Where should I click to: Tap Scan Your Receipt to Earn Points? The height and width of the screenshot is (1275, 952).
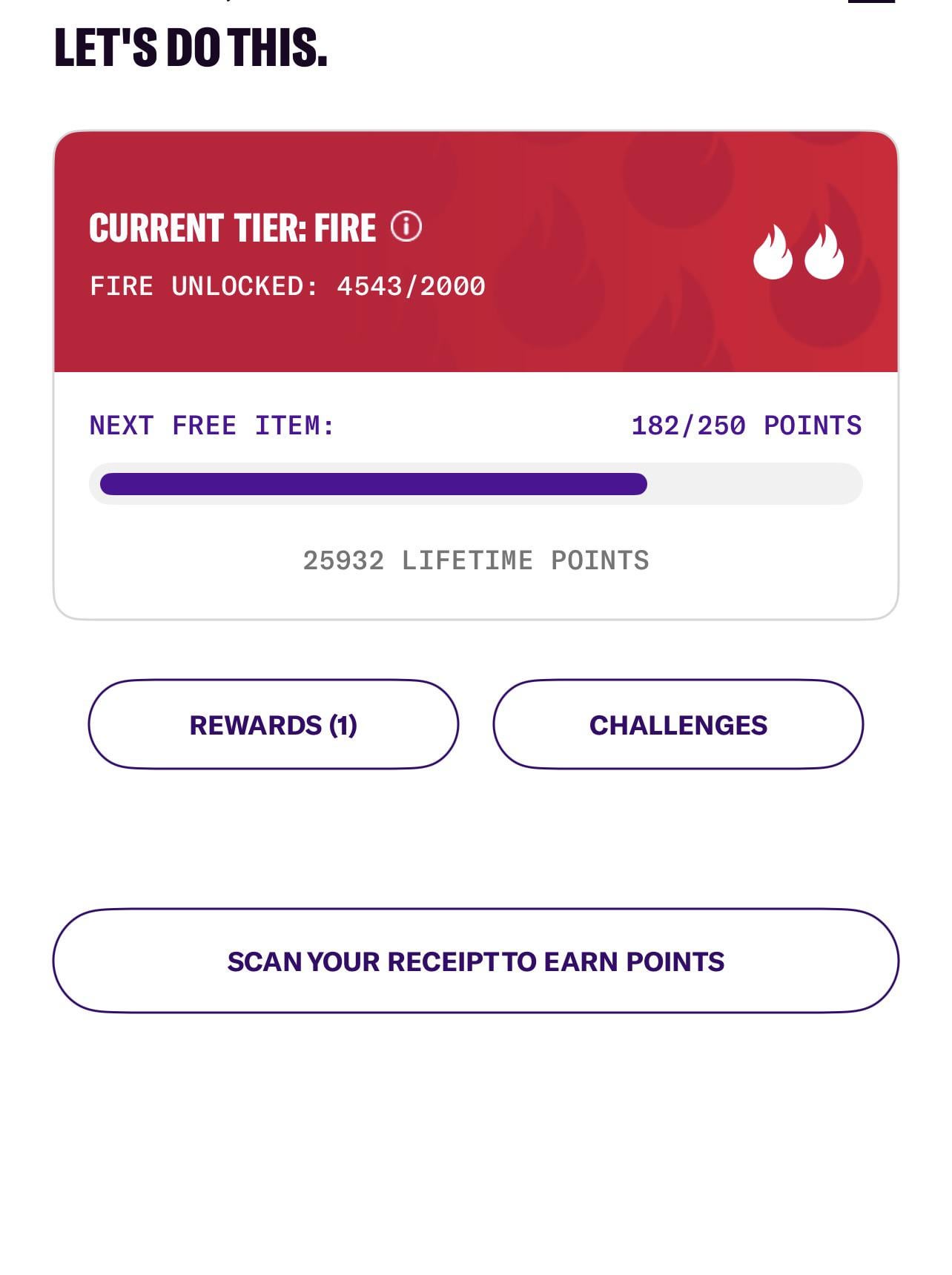coord(475,961)
